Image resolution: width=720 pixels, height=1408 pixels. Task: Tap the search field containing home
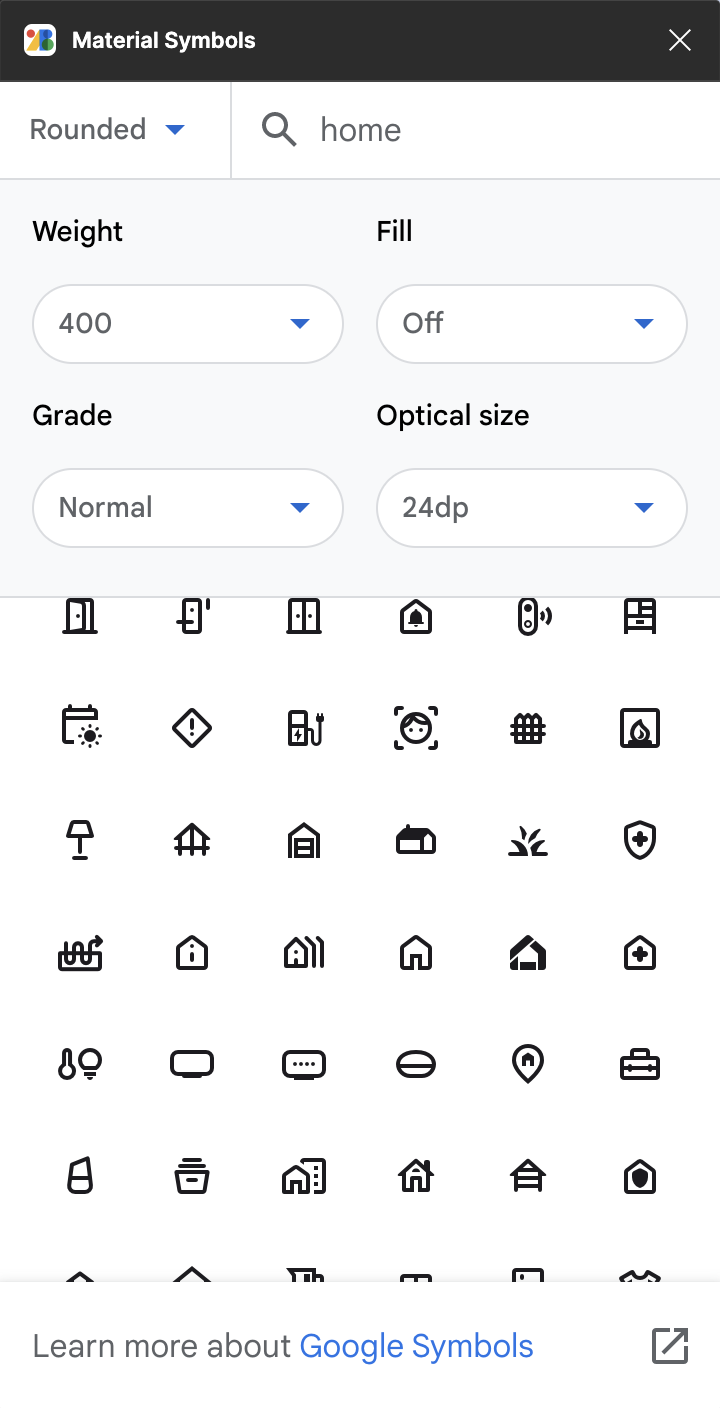[476, 130]
